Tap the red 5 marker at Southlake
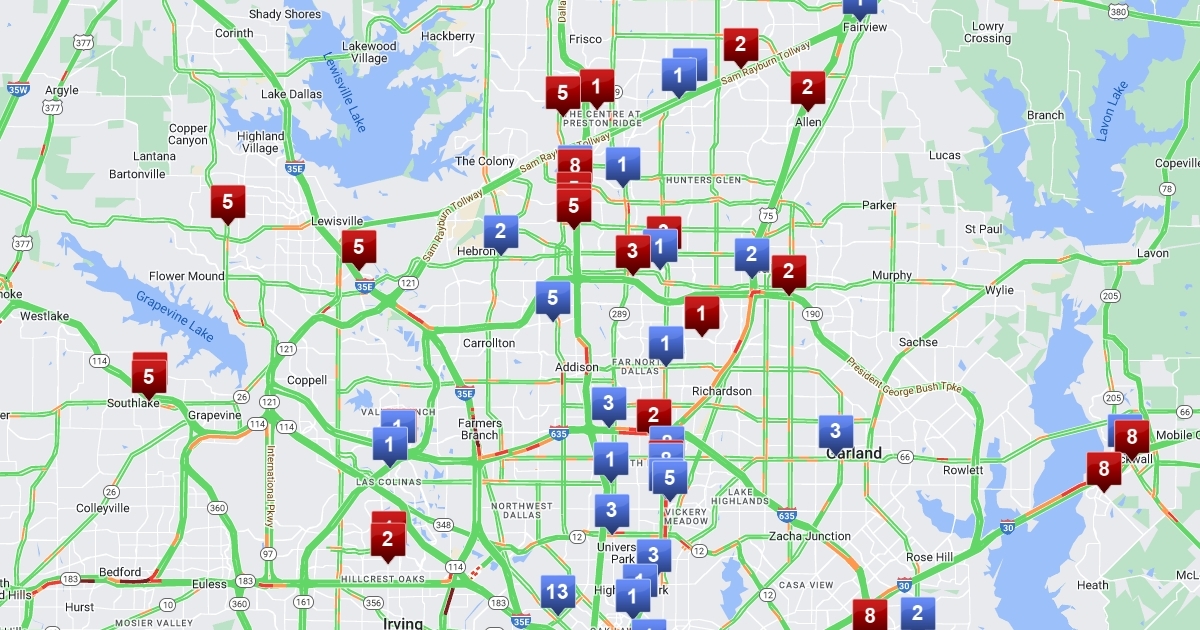Screen dimensions: 1200x630 coord(149,377)
